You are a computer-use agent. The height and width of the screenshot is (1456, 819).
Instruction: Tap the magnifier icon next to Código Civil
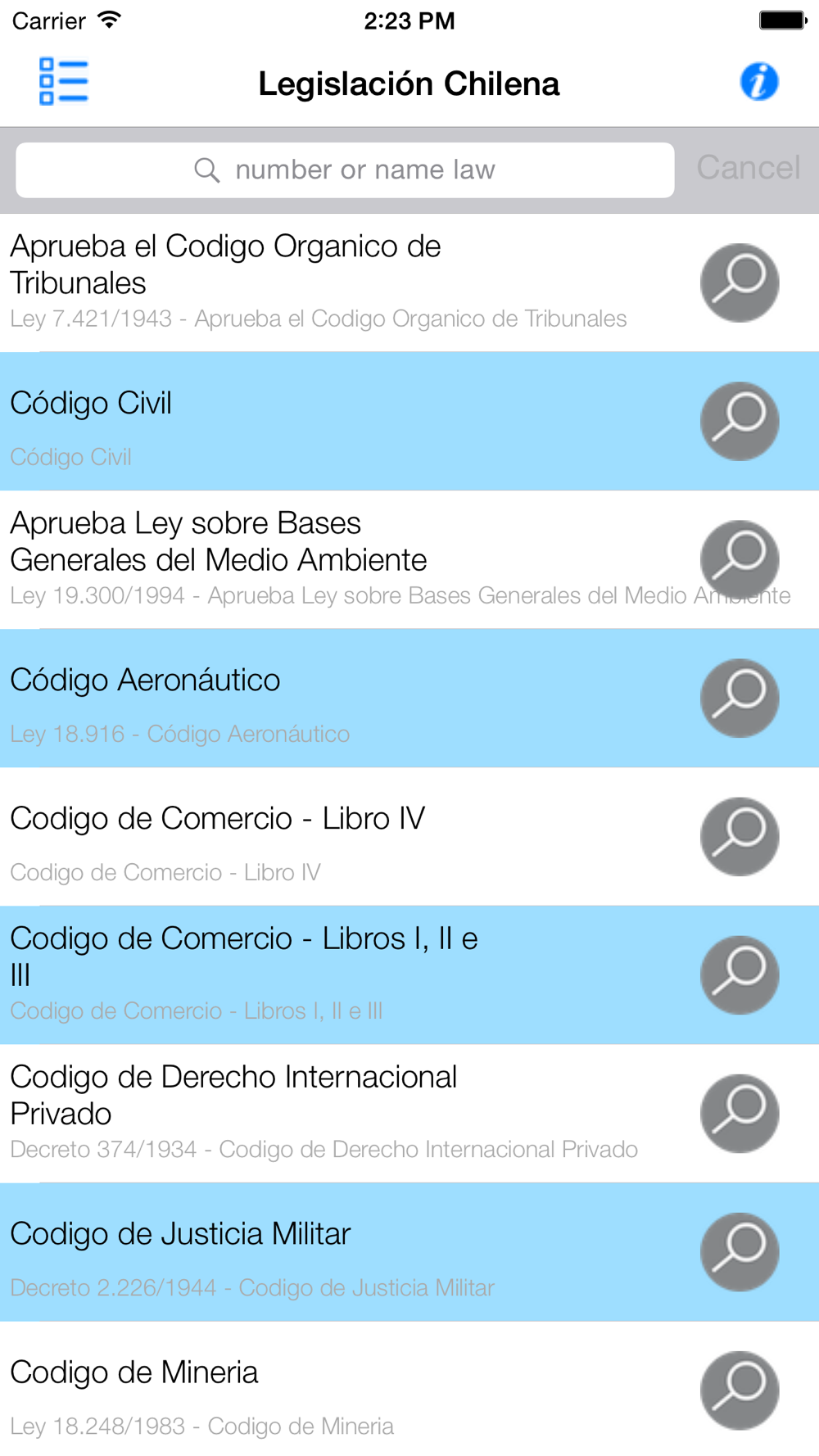click(740, 421)
